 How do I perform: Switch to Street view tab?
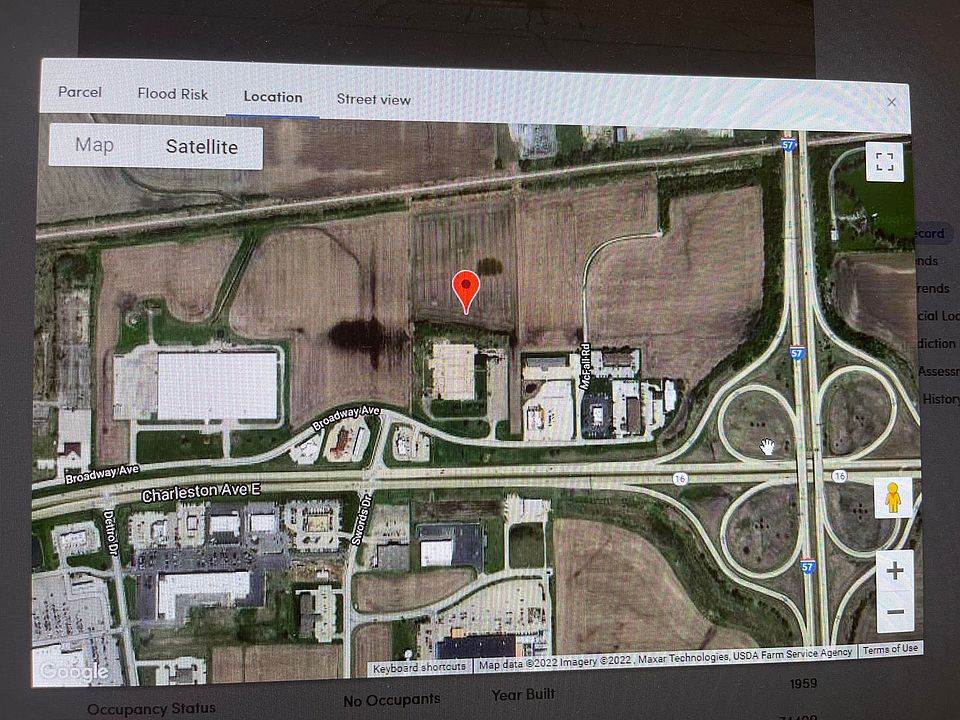[x=373, y=99]
